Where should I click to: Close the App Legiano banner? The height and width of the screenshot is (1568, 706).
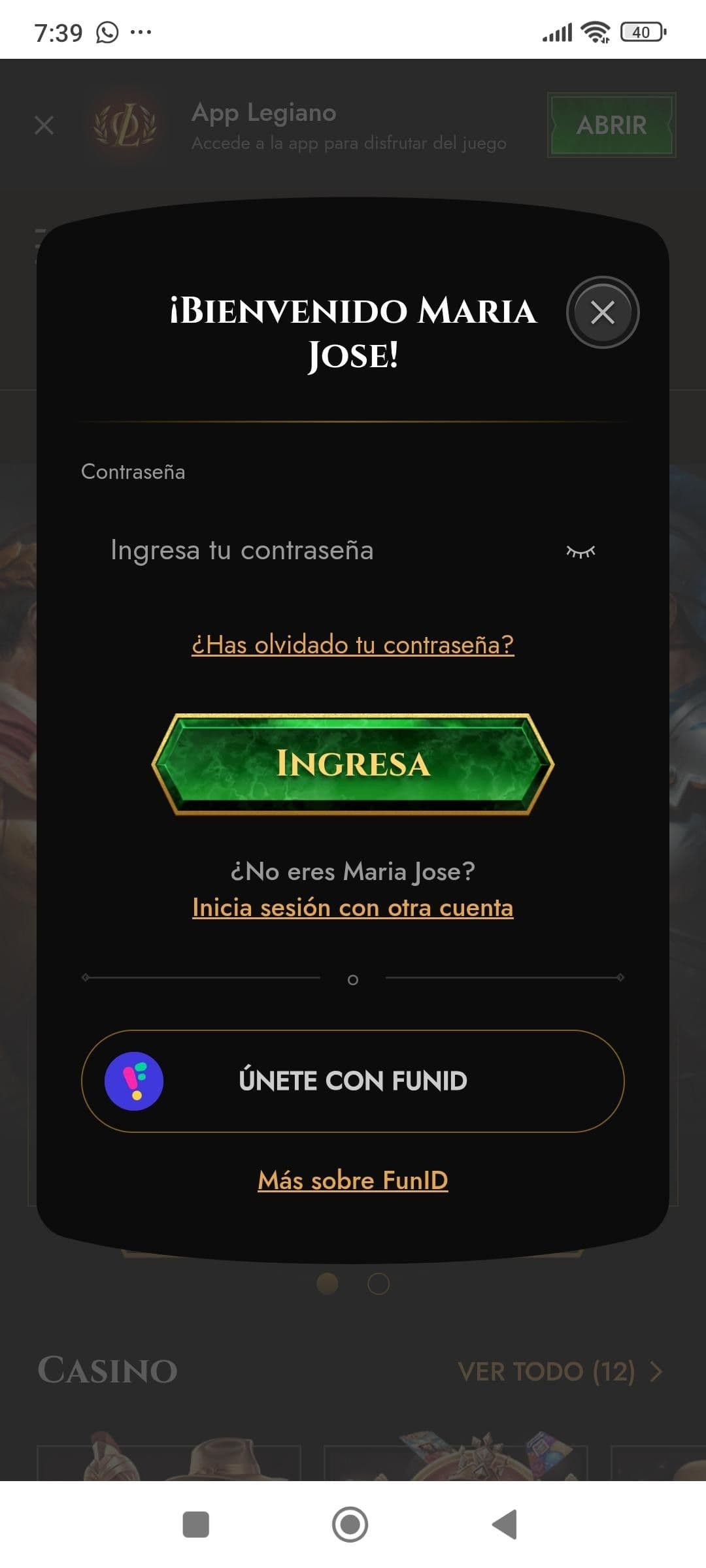(44, 126)
